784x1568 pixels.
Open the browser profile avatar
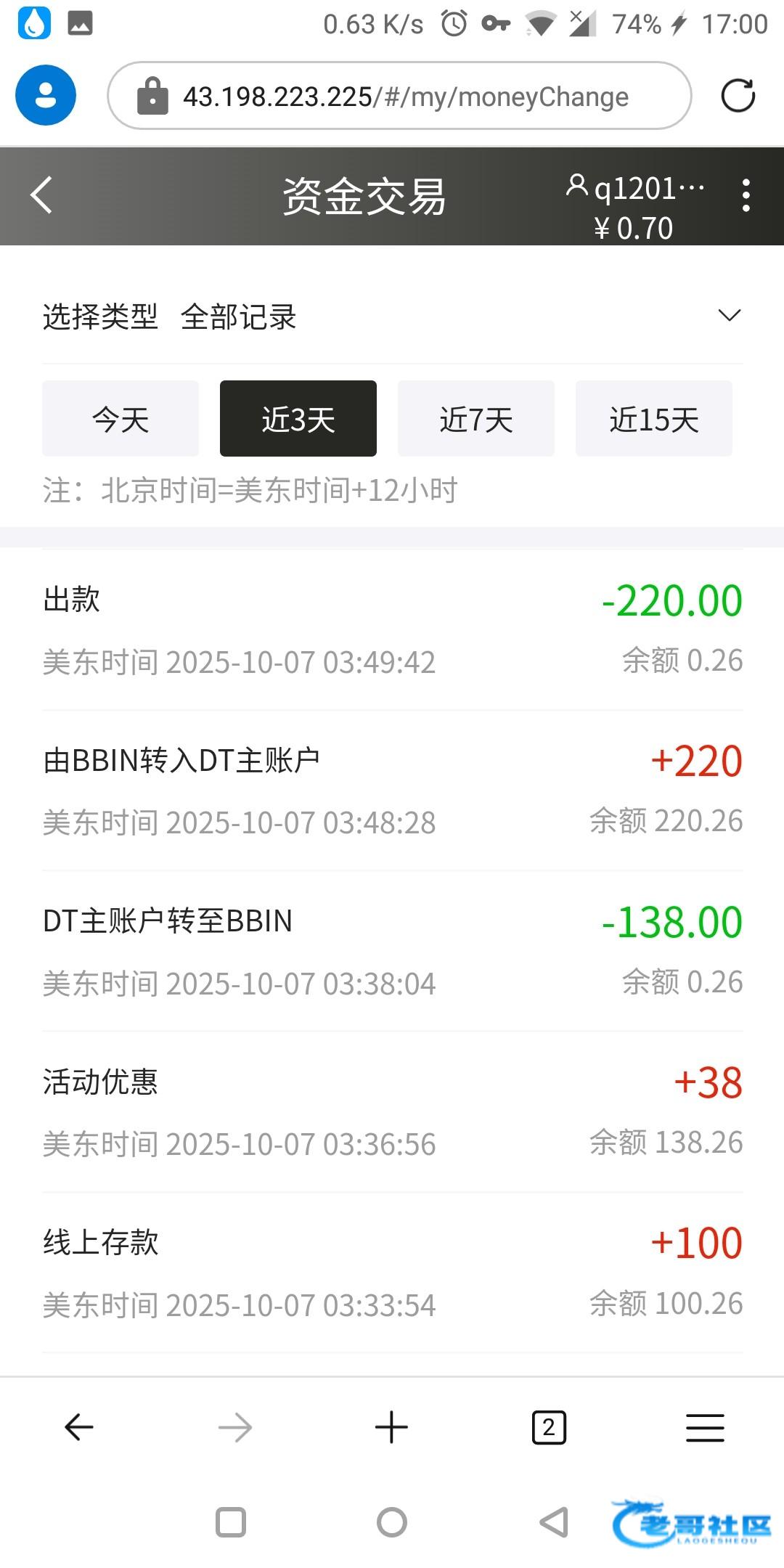[46, 96]
